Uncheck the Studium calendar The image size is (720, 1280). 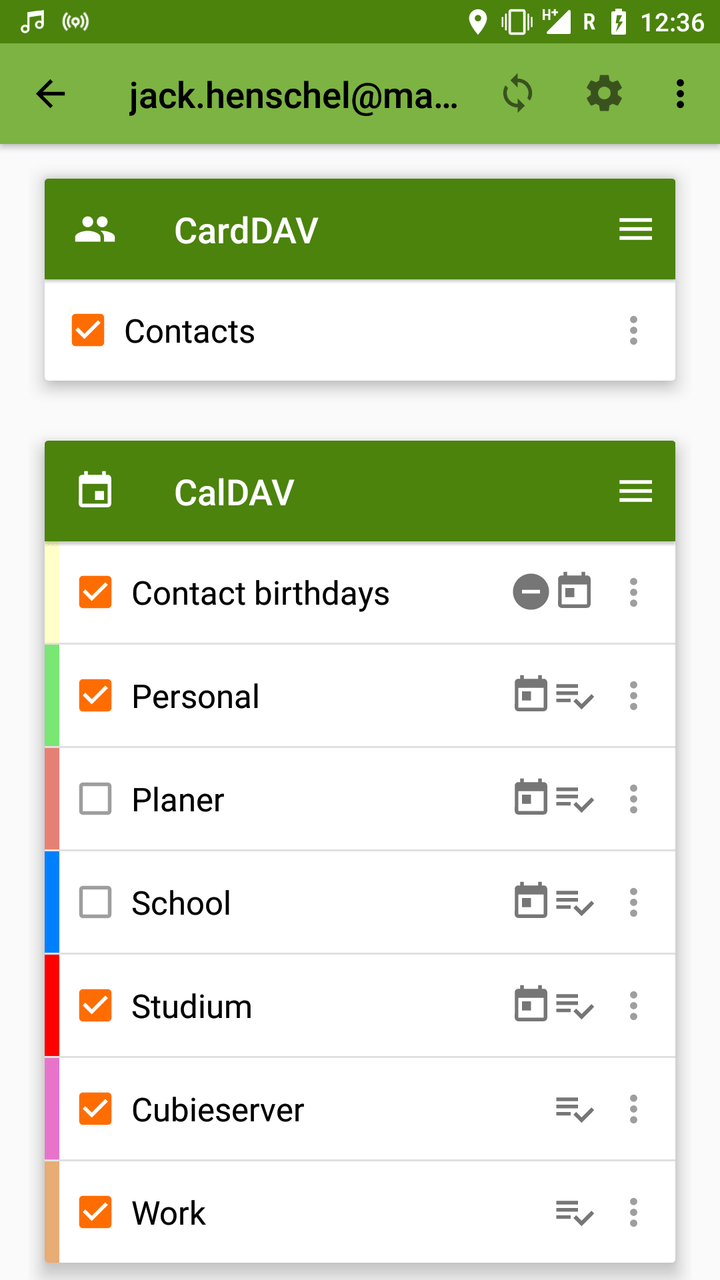click(95, 1006)
